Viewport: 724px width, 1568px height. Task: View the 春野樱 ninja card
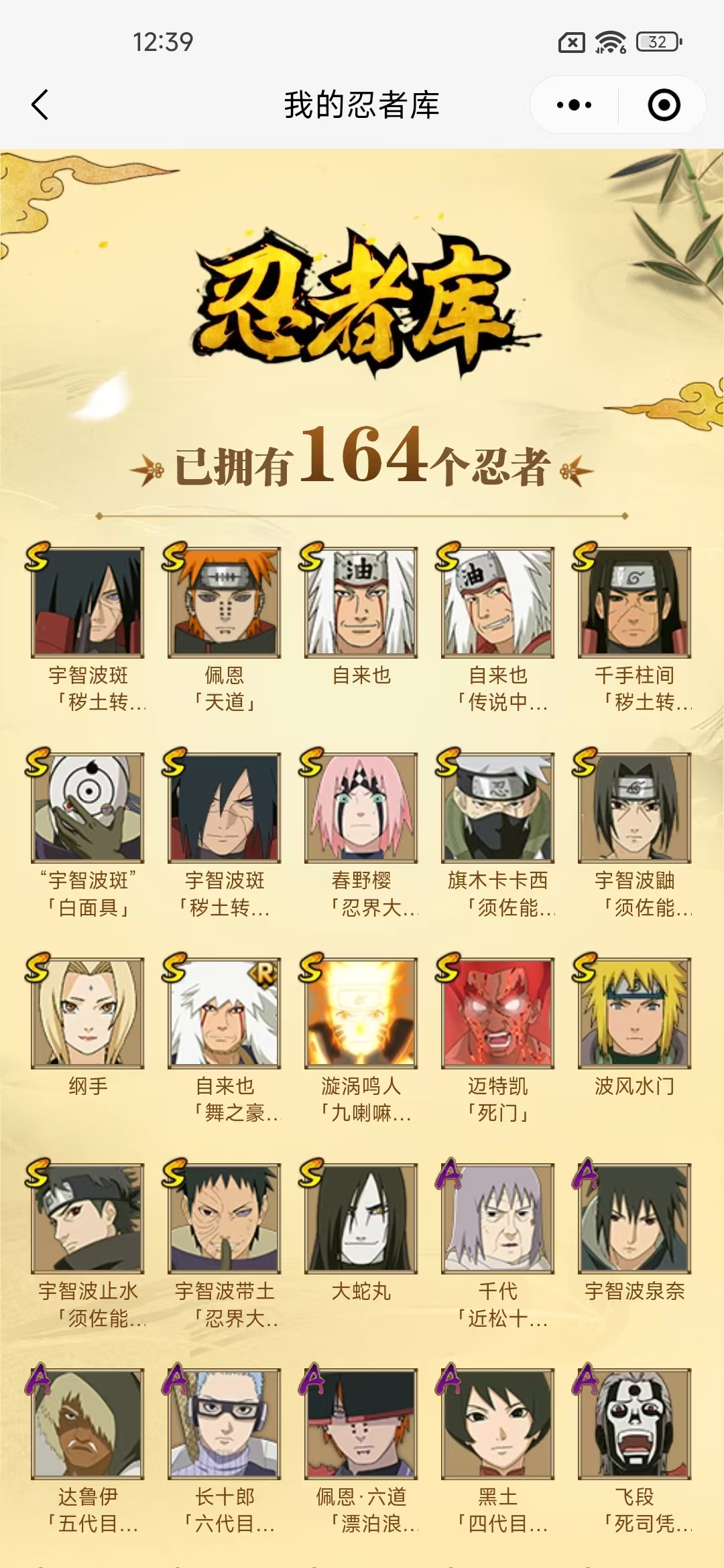coord(361,807)
